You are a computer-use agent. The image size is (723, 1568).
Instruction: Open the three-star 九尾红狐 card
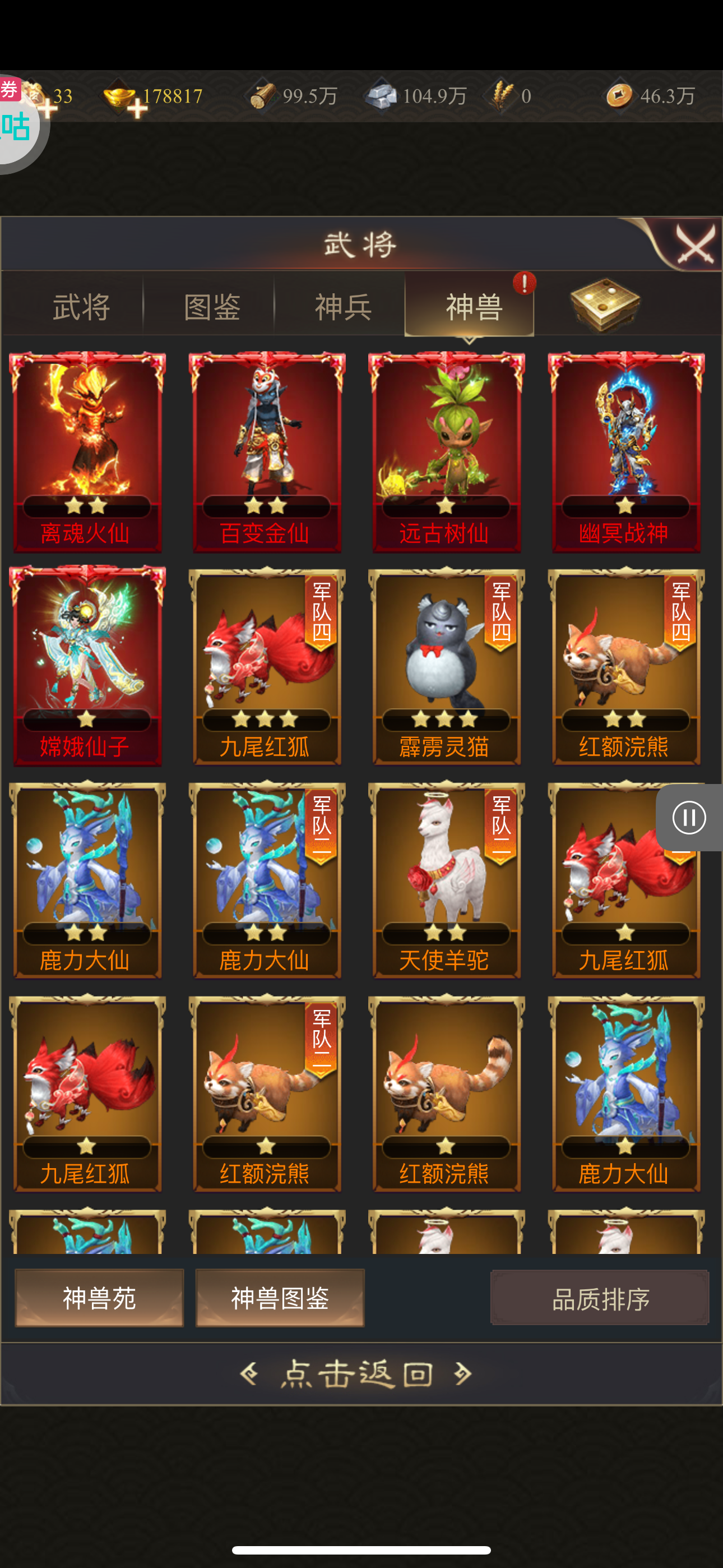267,665
